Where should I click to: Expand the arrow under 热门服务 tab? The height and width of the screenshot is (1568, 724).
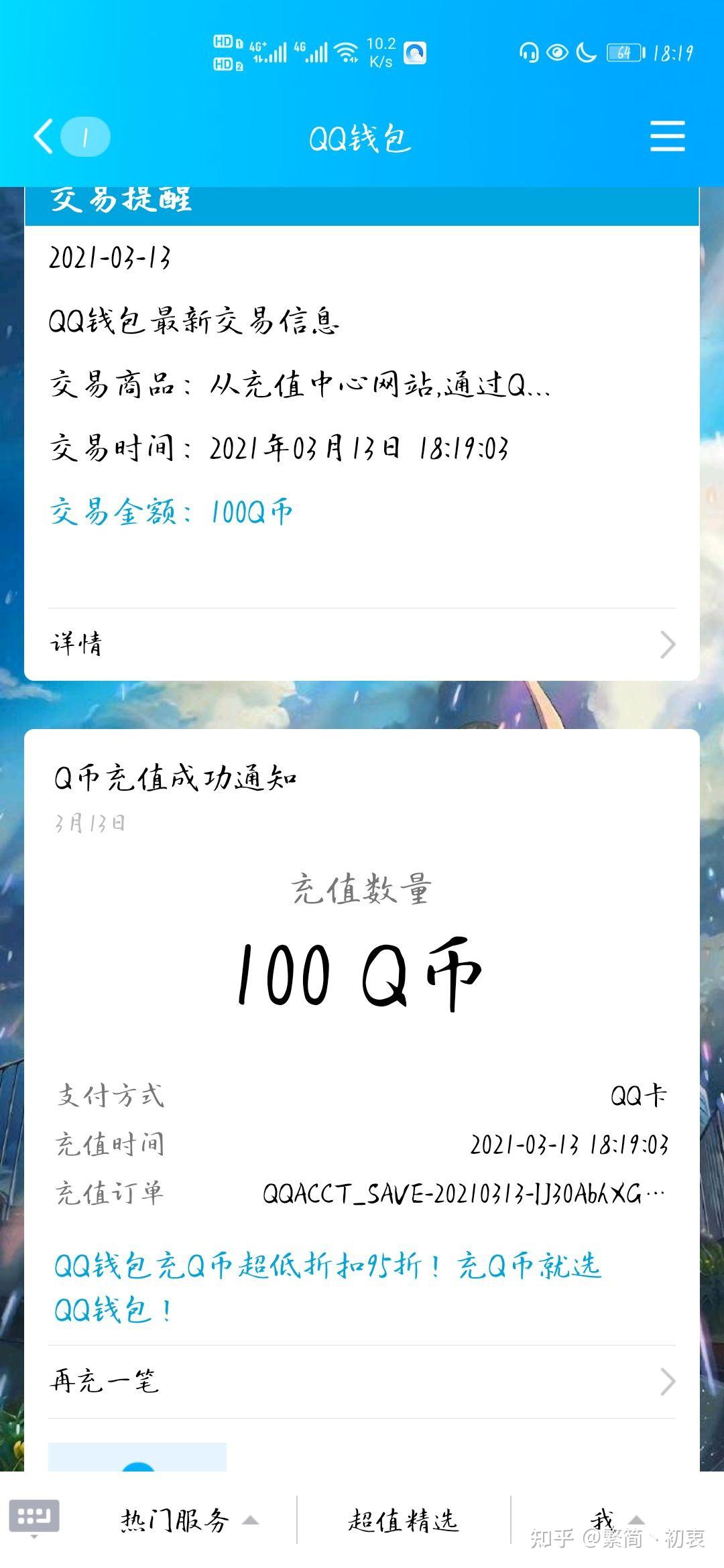click(251, 1520)
